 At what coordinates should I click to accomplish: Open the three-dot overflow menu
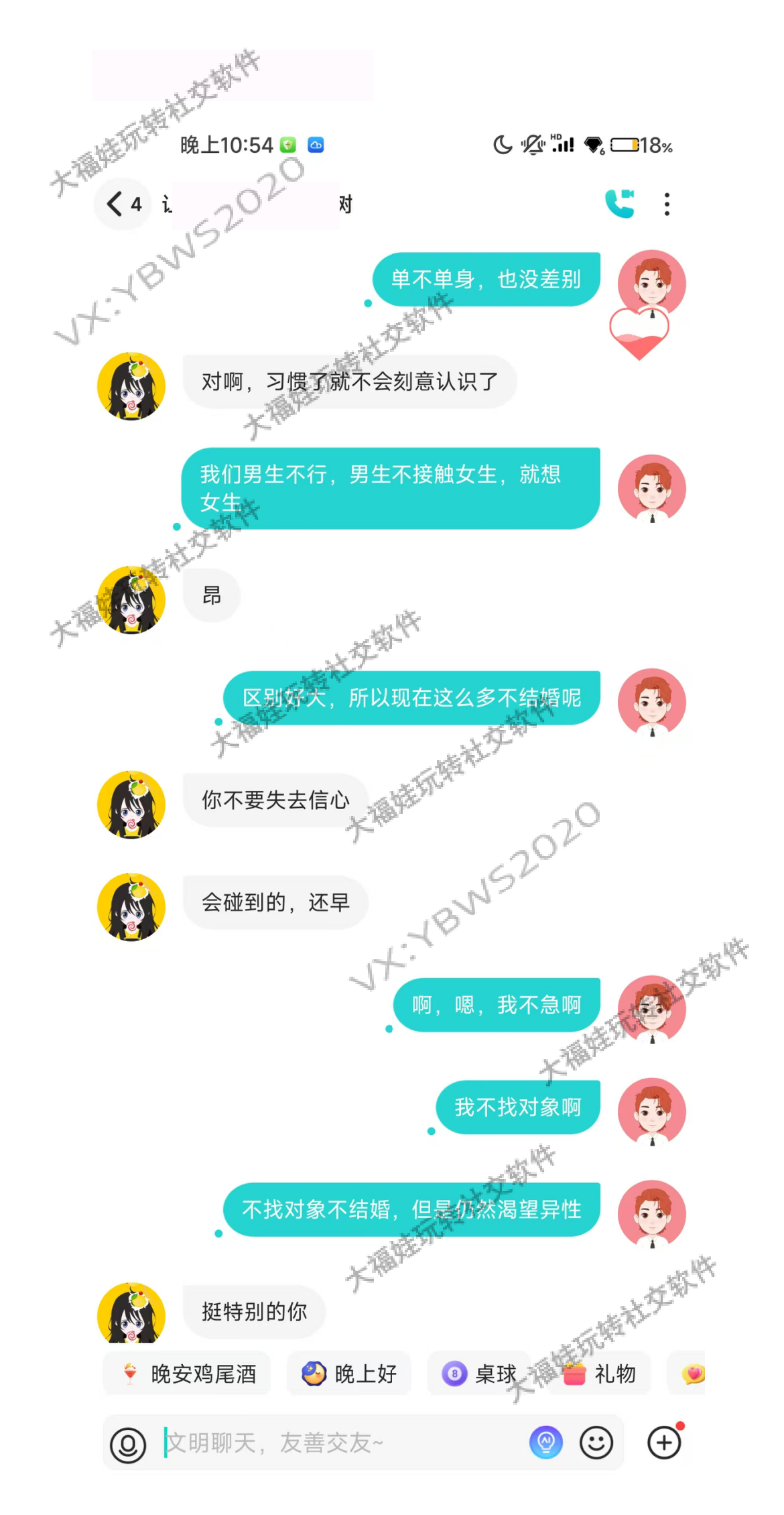[x=667, y=204]
